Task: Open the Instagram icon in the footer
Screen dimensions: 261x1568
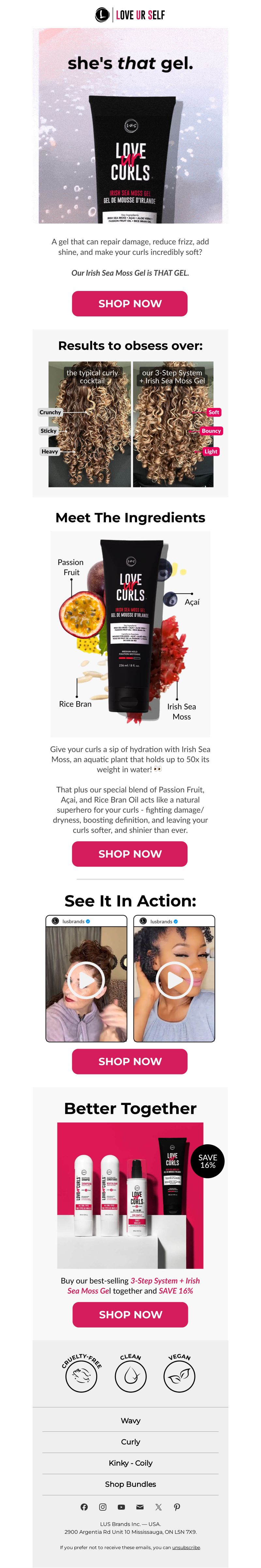Action: pyautogui.click(x=102, y=1506)
